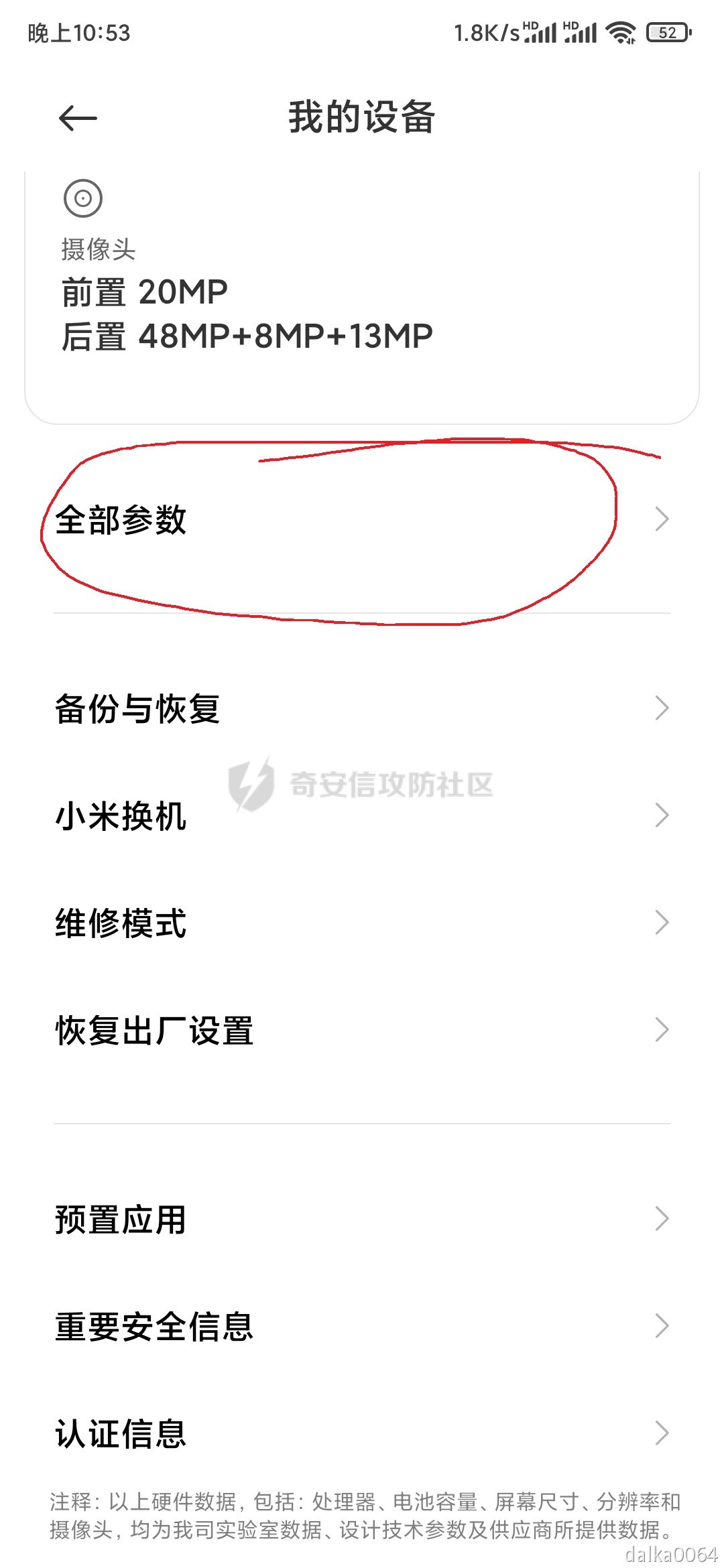Open 重要安全信息
This screenshot has height=1568, width=724.
362,1326
